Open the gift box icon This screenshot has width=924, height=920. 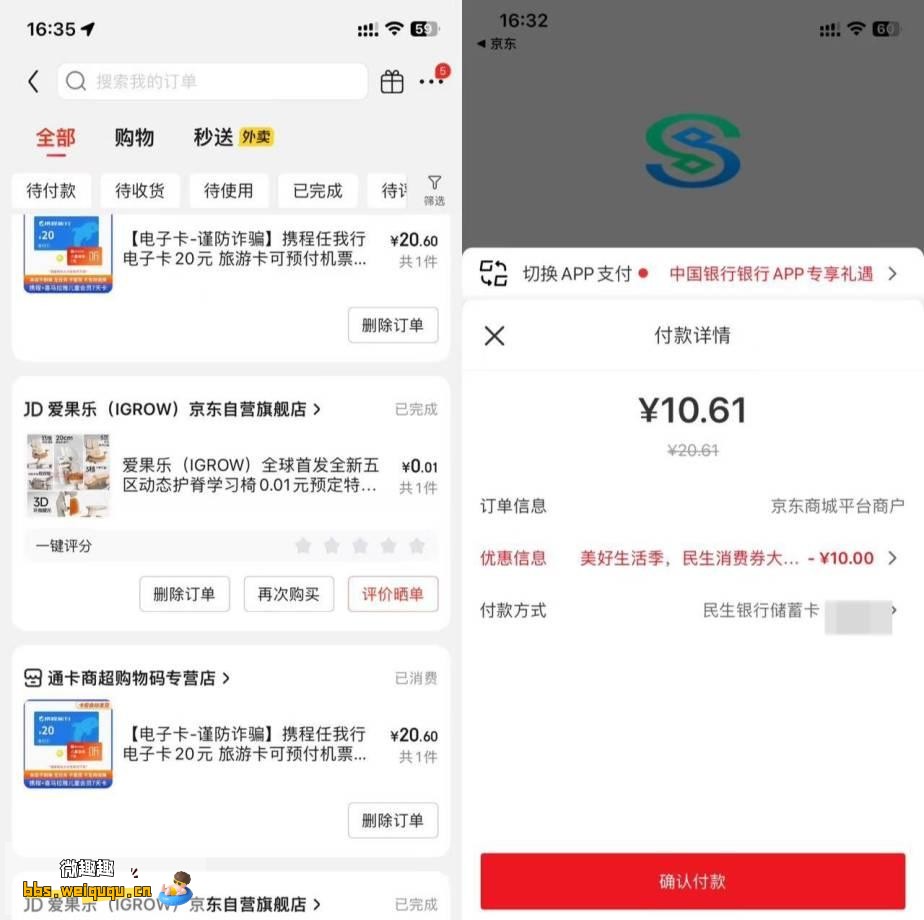(392, 82)
